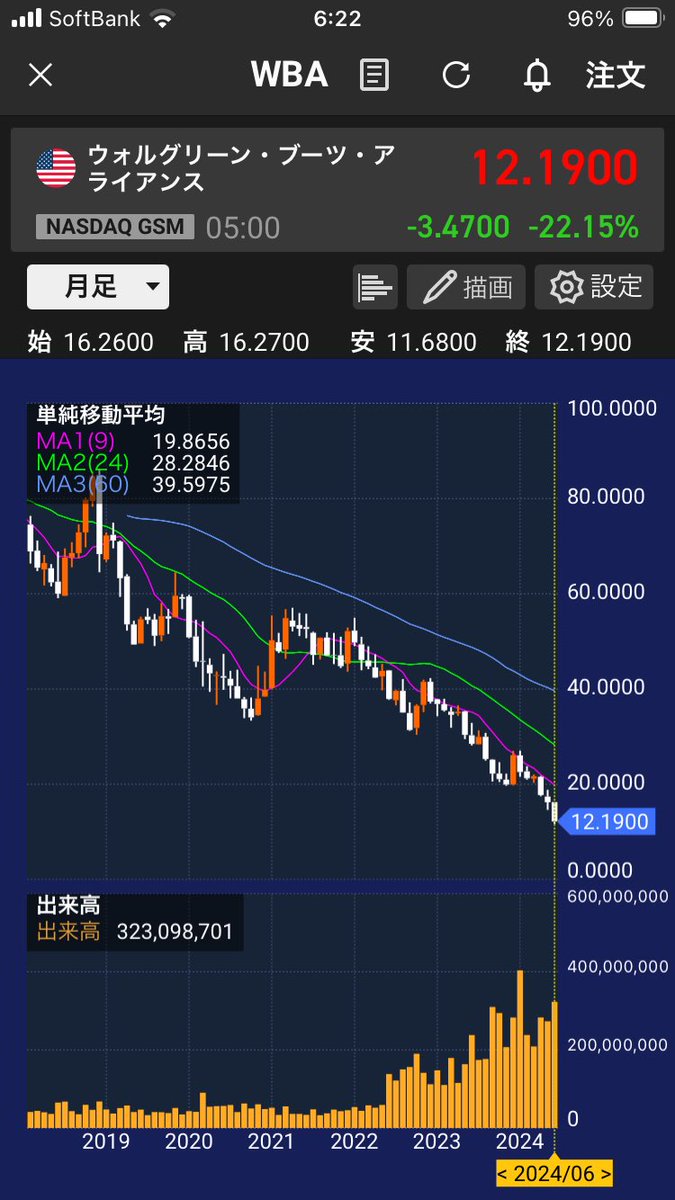Open chart 設定 settings
The image size is (675, 1200).
pyautogui.click(x=594, y=287)
